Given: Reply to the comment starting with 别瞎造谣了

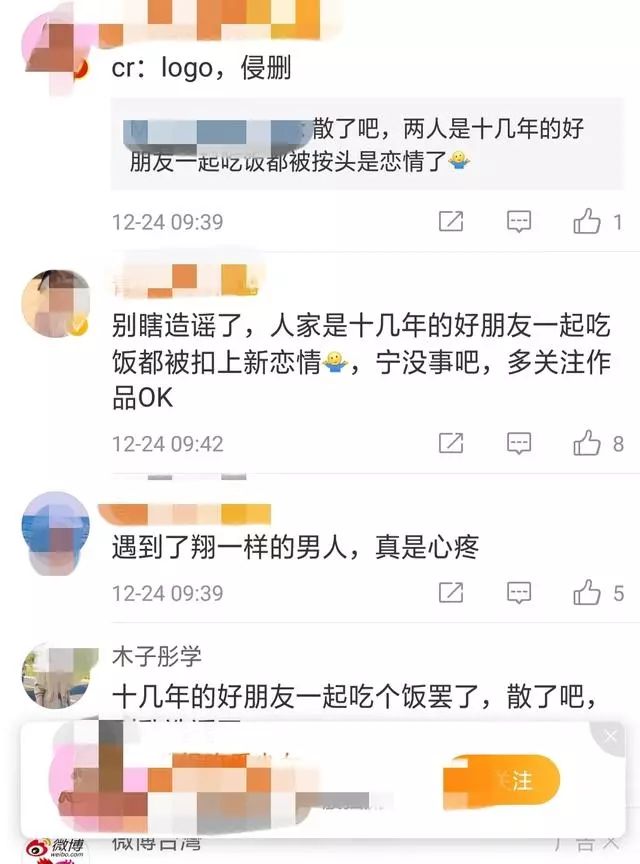Looking at the screenshot, I should point(518,443).
